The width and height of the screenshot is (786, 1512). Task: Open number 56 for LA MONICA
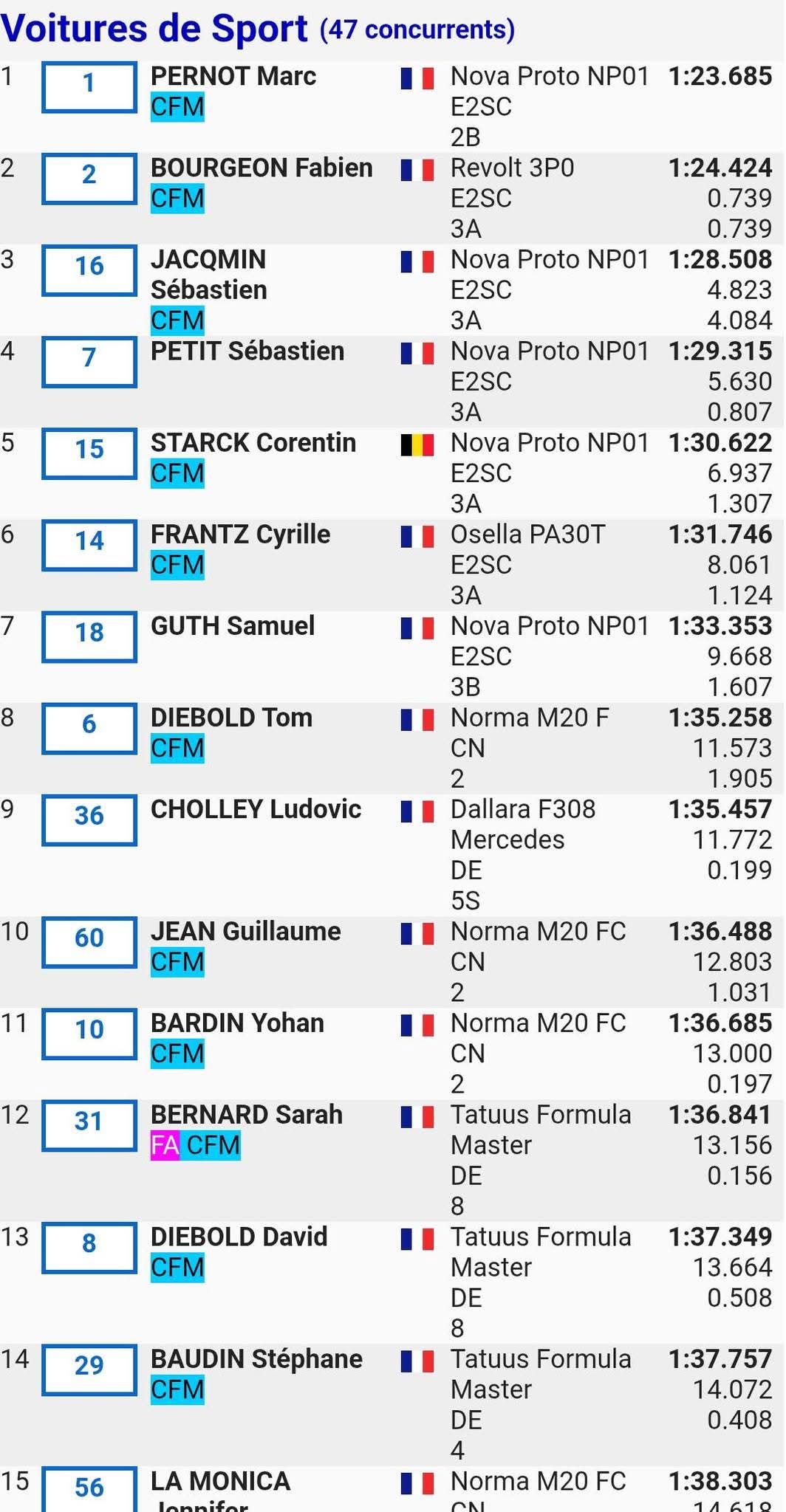[89, 1490]
